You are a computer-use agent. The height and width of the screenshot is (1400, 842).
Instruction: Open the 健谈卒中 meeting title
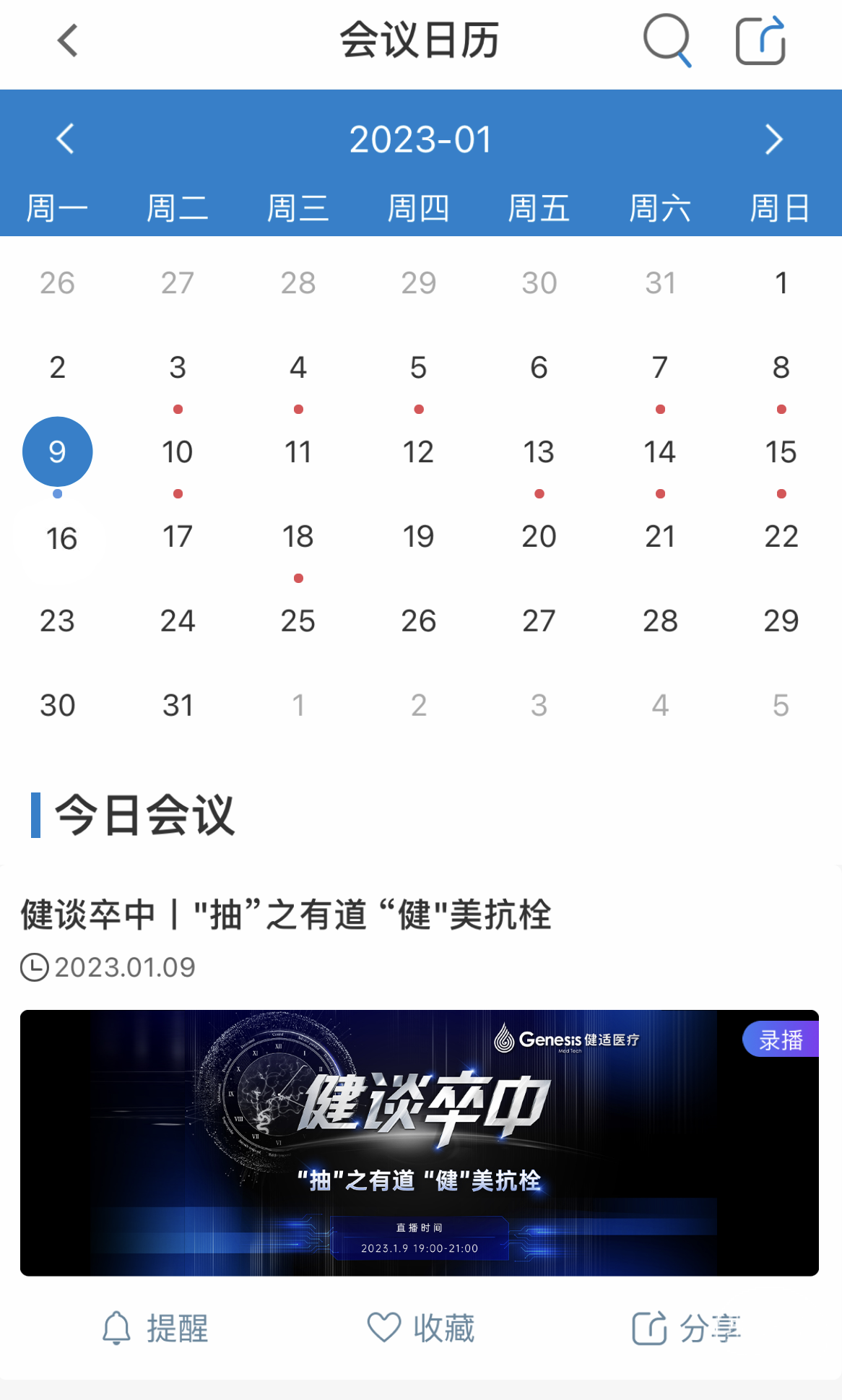pyautogui.click(x=286, y=915)
